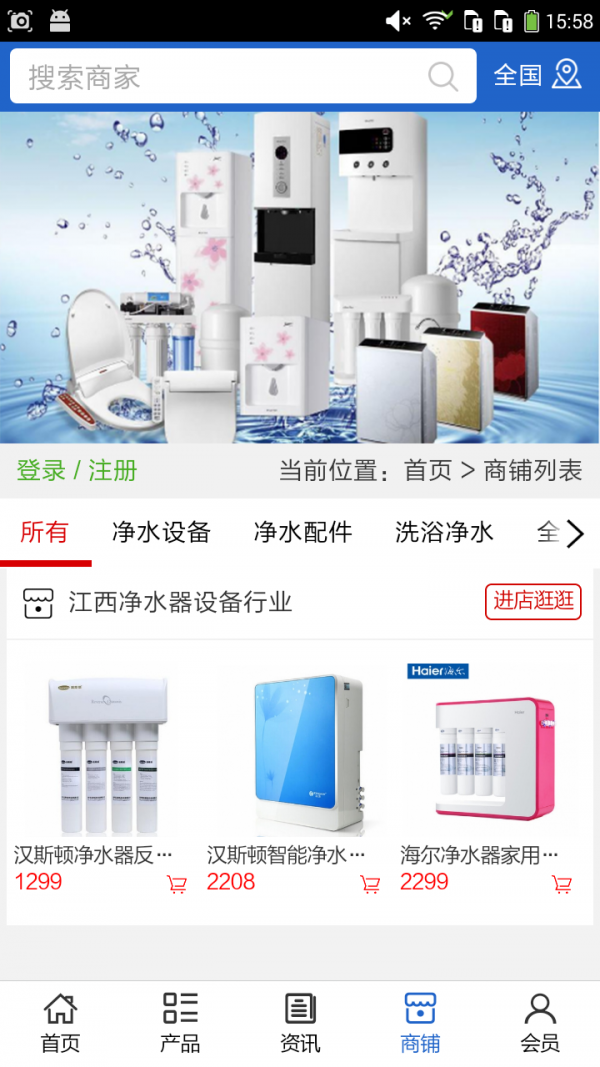Tap the magnifier search icon
600x1067 pixels.
[443, 77]
